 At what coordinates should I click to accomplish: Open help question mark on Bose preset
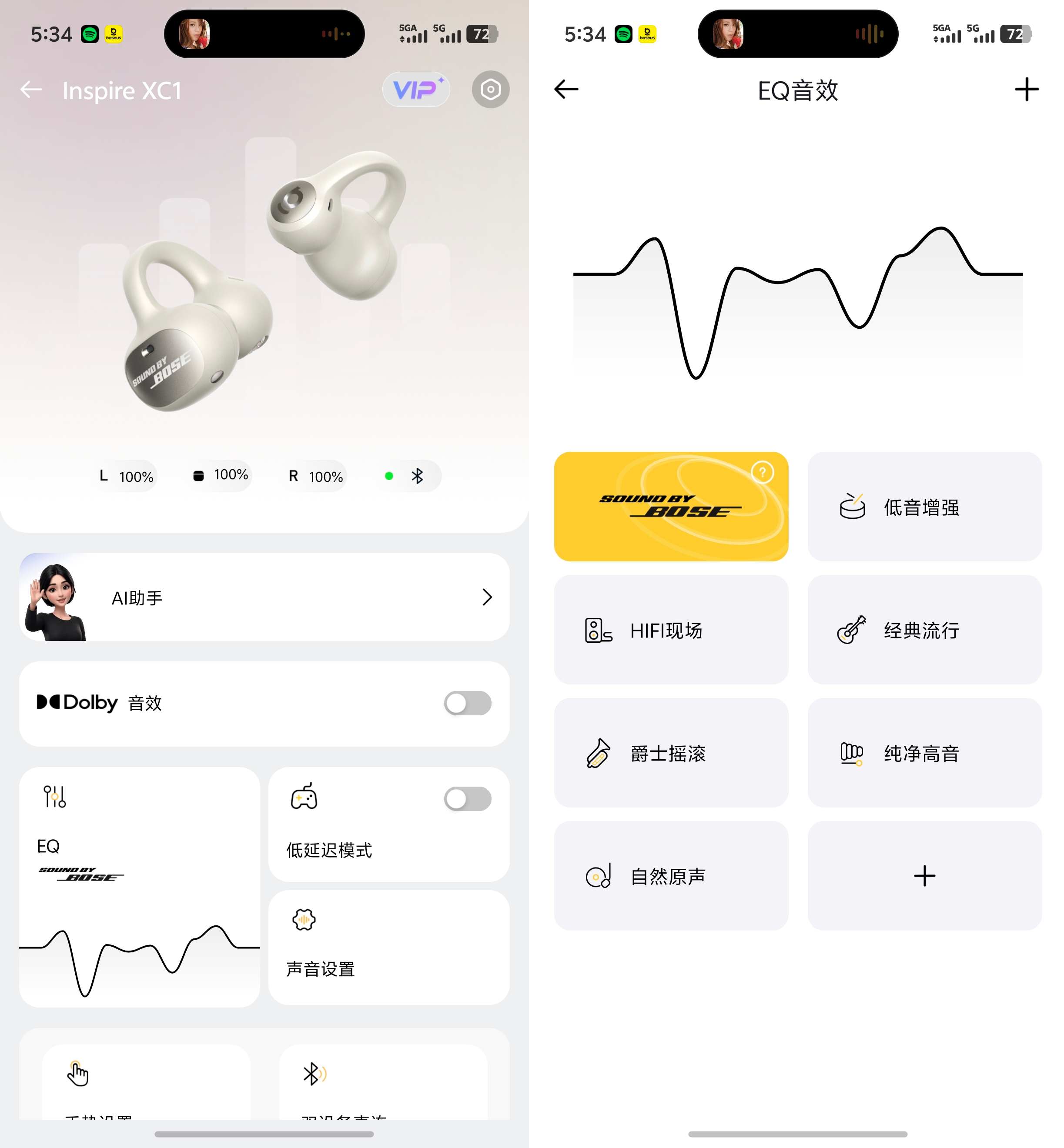762,472
